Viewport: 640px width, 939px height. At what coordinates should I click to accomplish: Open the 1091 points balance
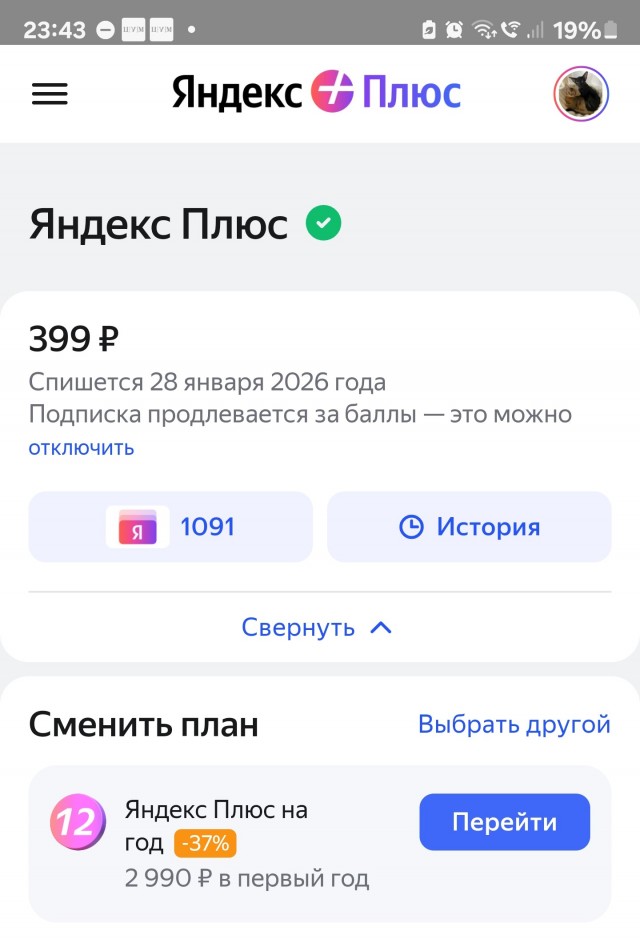click(x=170, y=527)
